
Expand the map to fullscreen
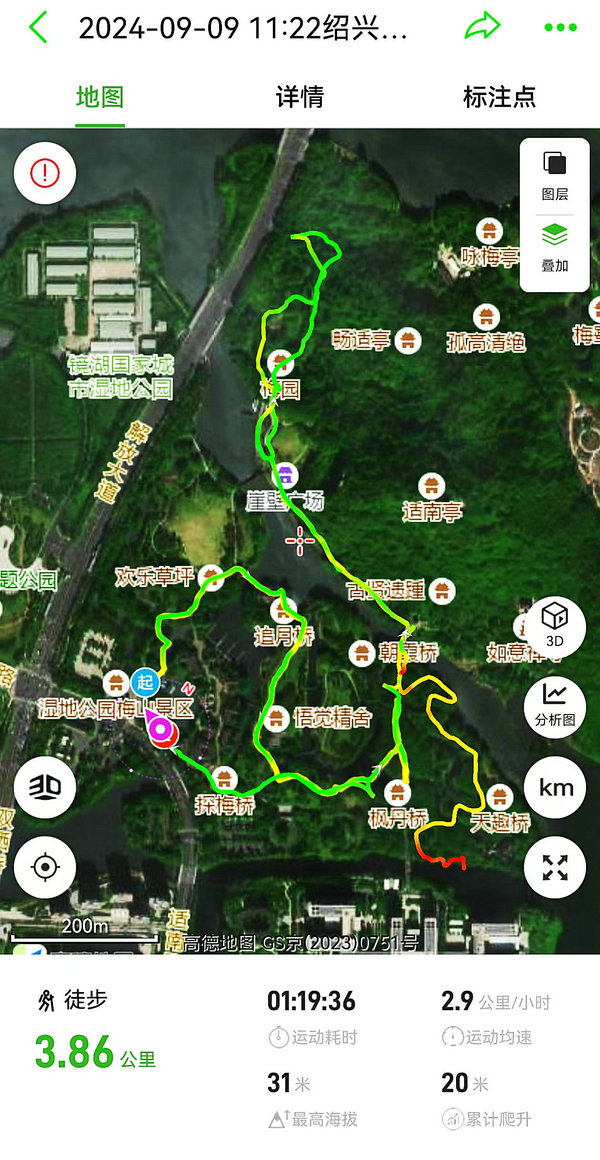555,867
